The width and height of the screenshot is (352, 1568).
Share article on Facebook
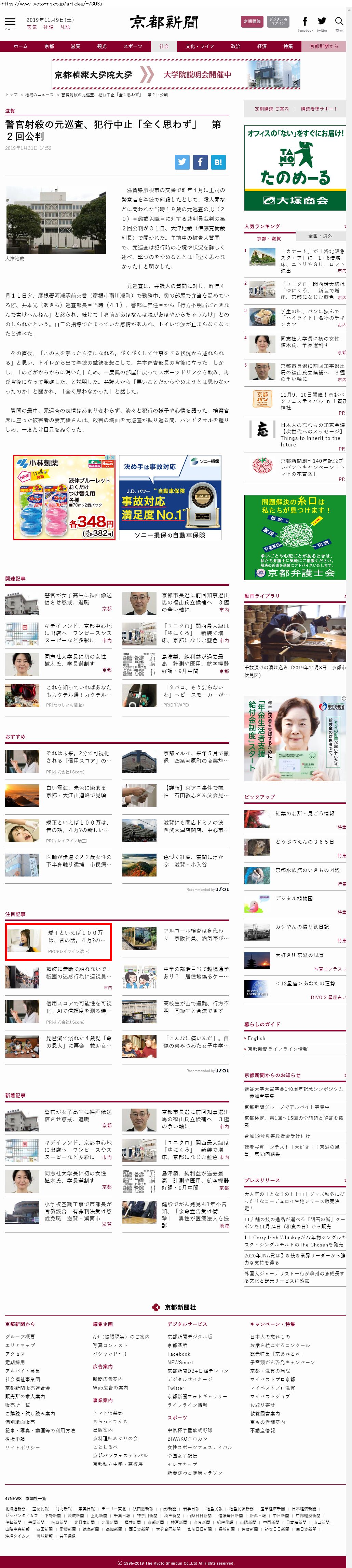click(200, 162)
